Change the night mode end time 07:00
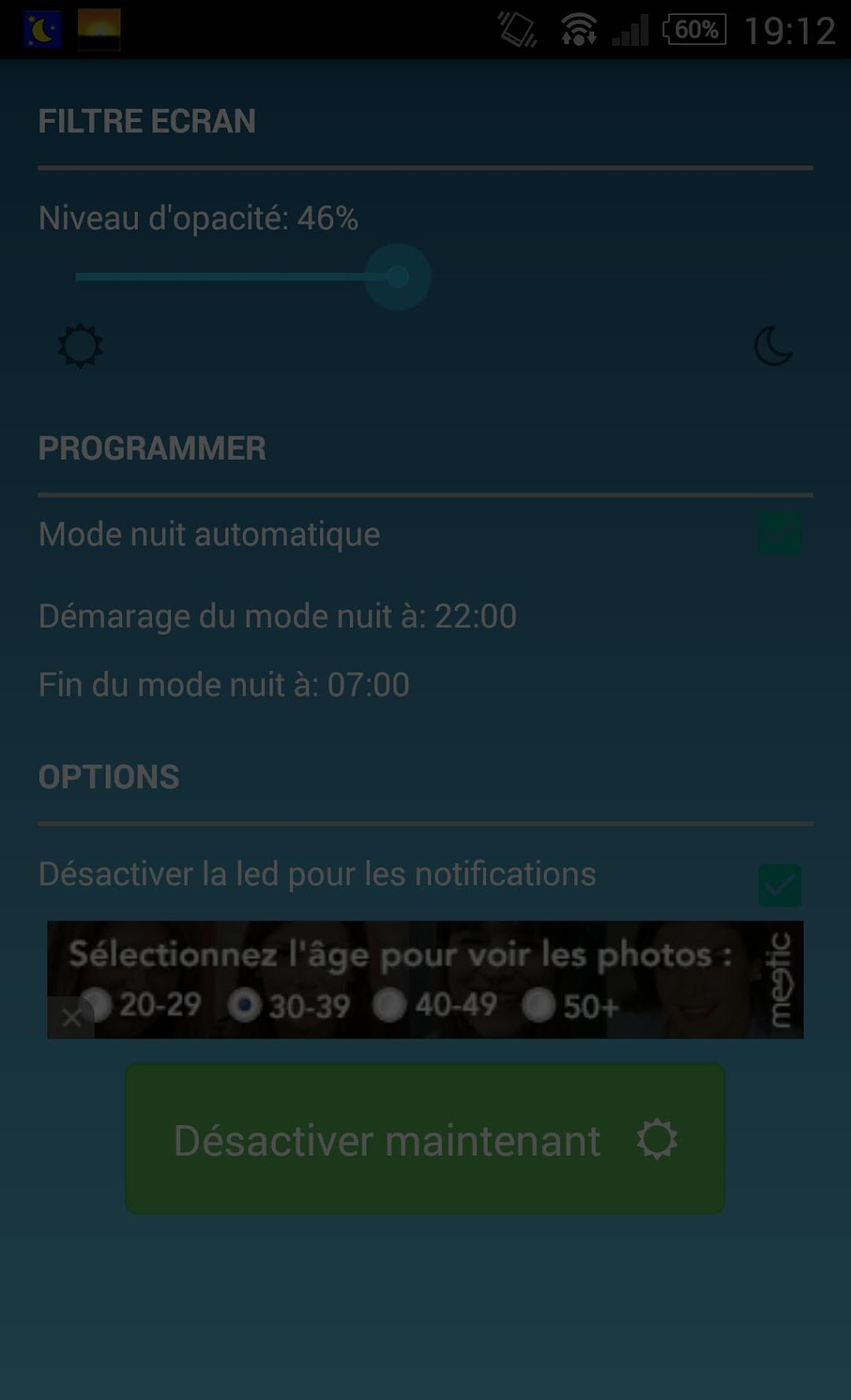 (224, 685)
